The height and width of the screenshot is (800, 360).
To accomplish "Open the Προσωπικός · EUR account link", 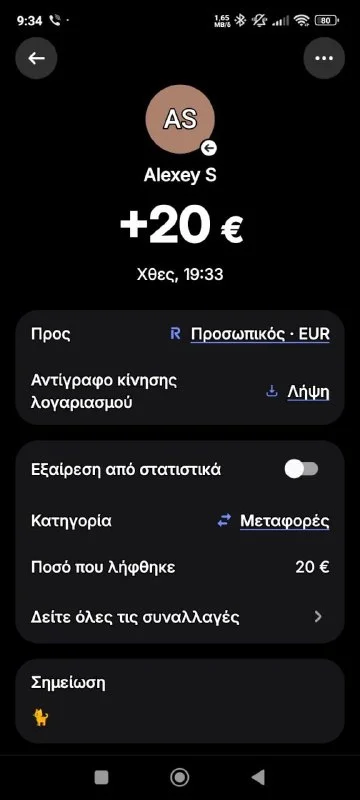I will click(260, 335).
